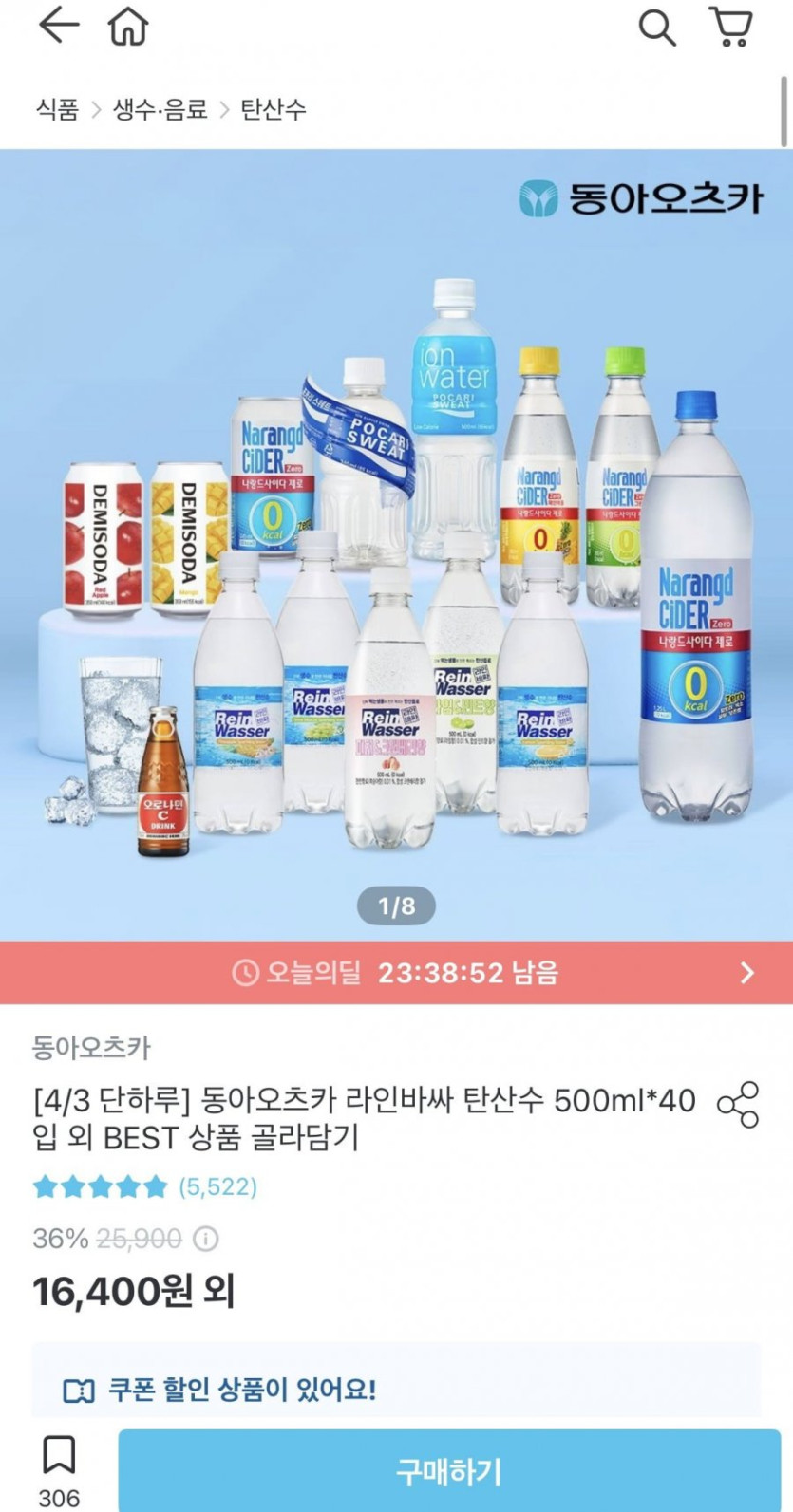Open the 오늘의딜 countdown banner

[x=396, y=973]
